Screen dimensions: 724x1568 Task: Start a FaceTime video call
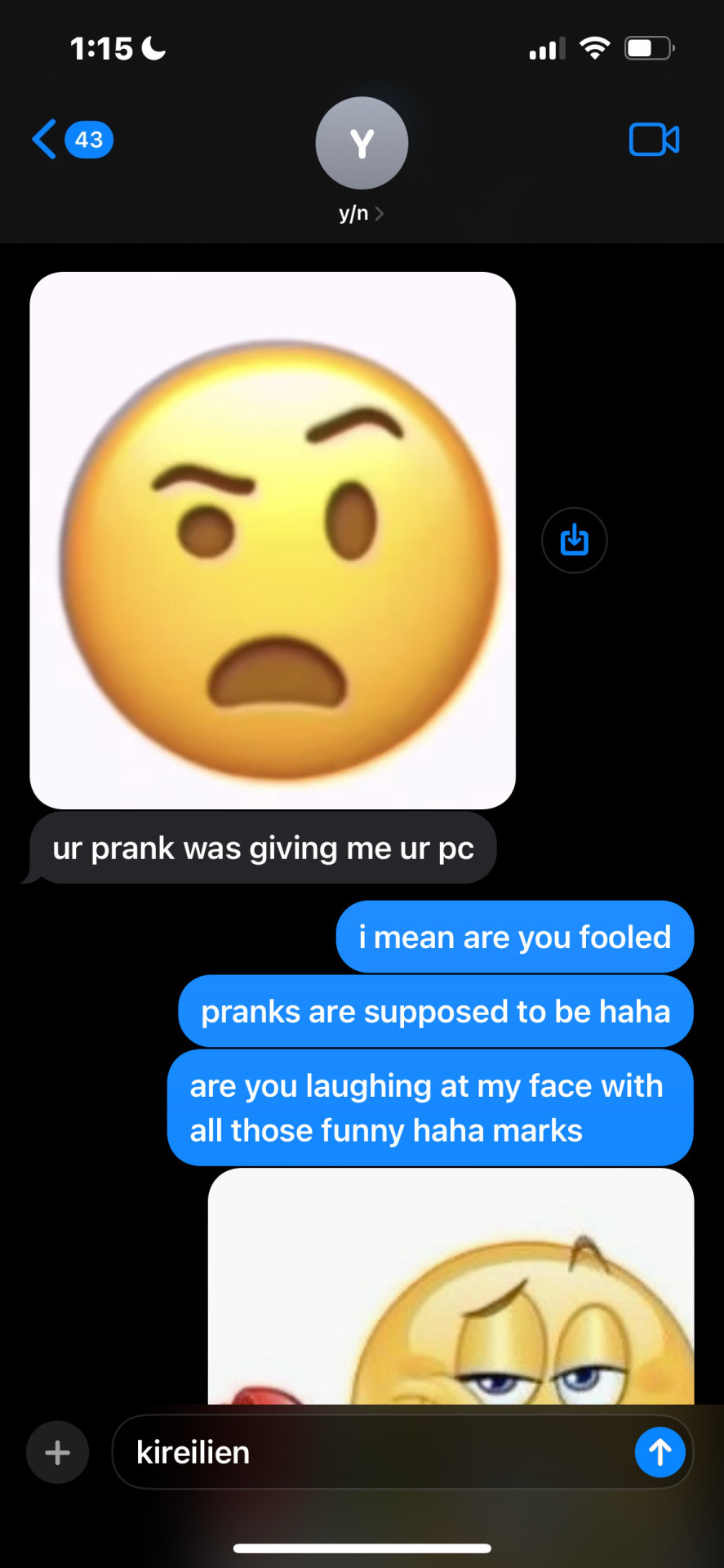(x=654, y=140)
